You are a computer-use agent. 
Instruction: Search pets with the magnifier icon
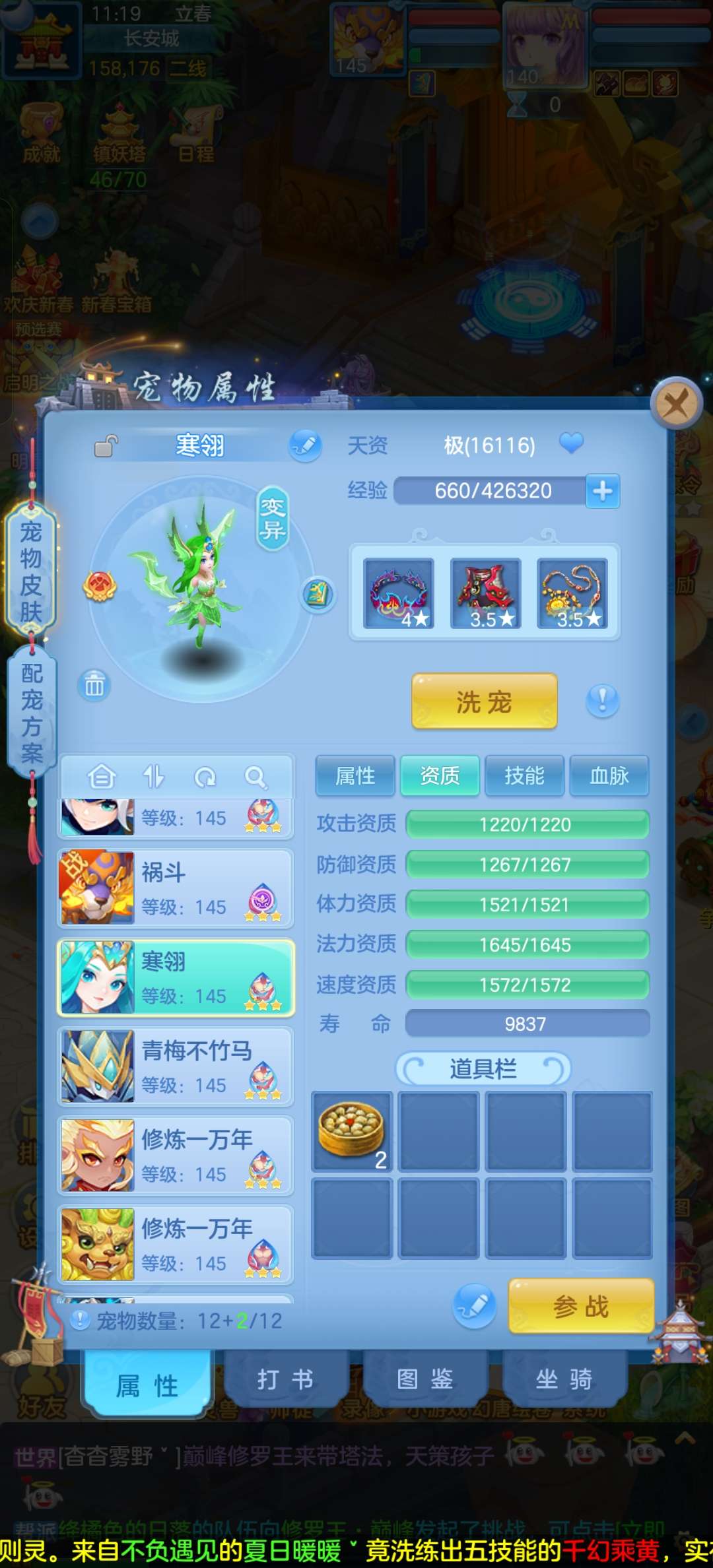pyautogui.click(x=255, y=777)
